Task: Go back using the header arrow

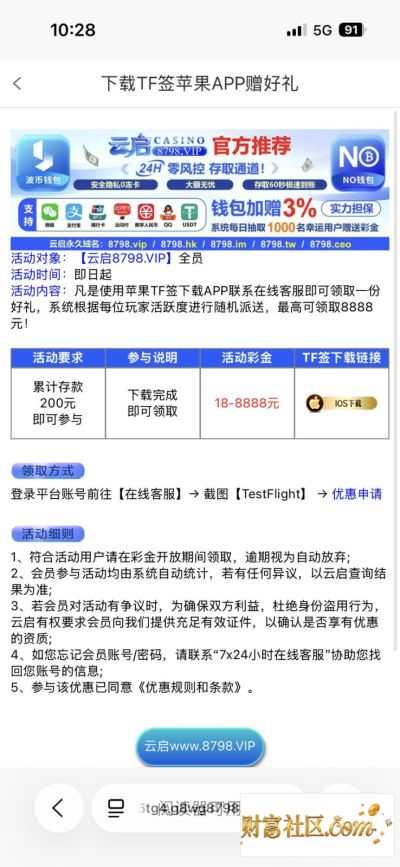Action: pyautogui.click(x=17, y=83)
